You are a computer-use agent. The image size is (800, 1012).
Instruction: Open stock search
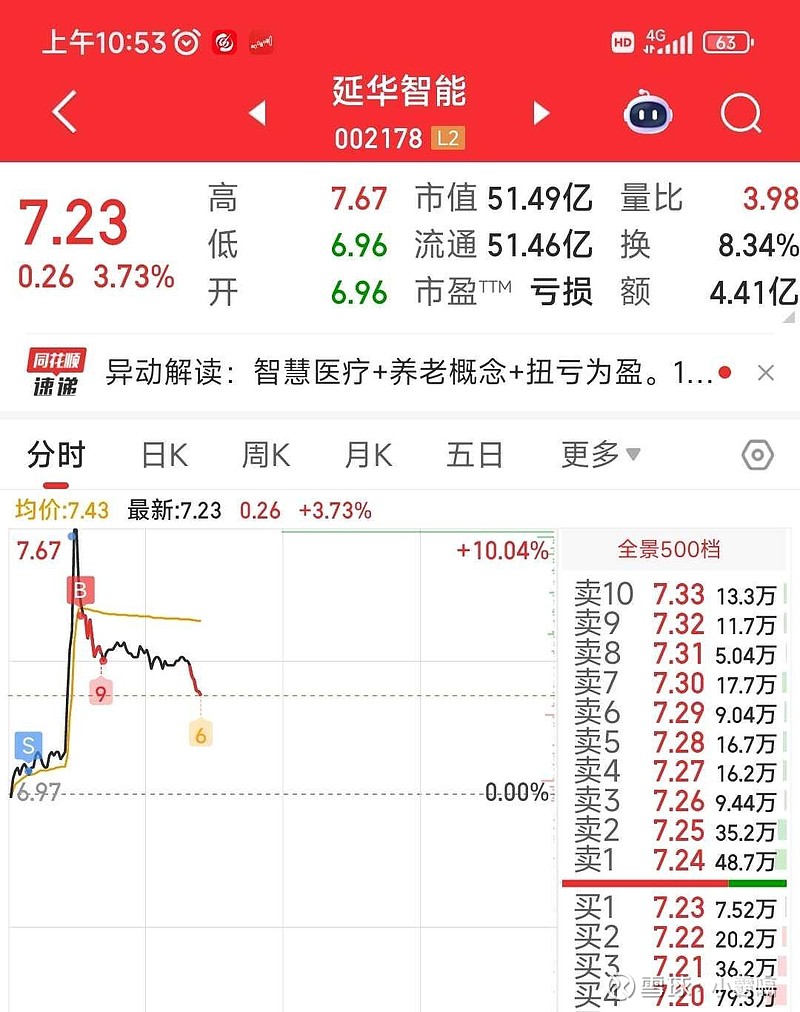tap(740, 113)
